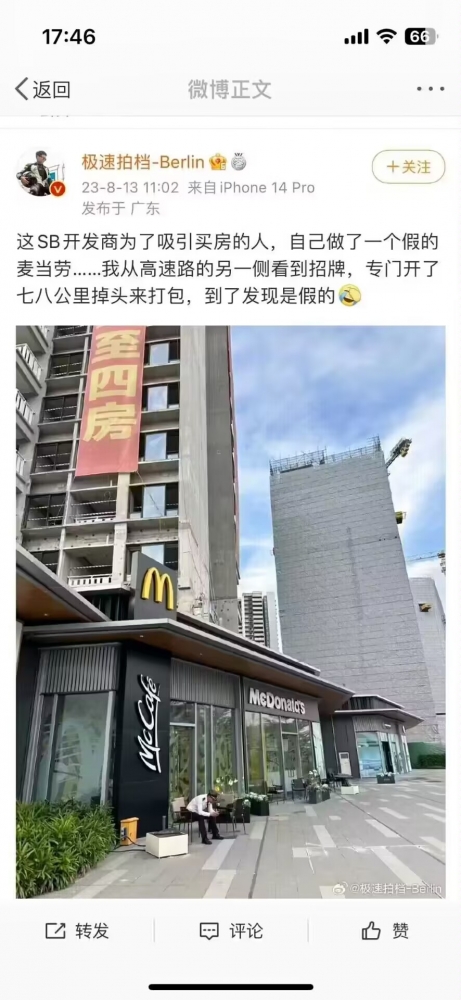461x1000 pixels.
Task: Open the three-dot overflow menu
Action: pyautogui.click(x=430, y=89)
